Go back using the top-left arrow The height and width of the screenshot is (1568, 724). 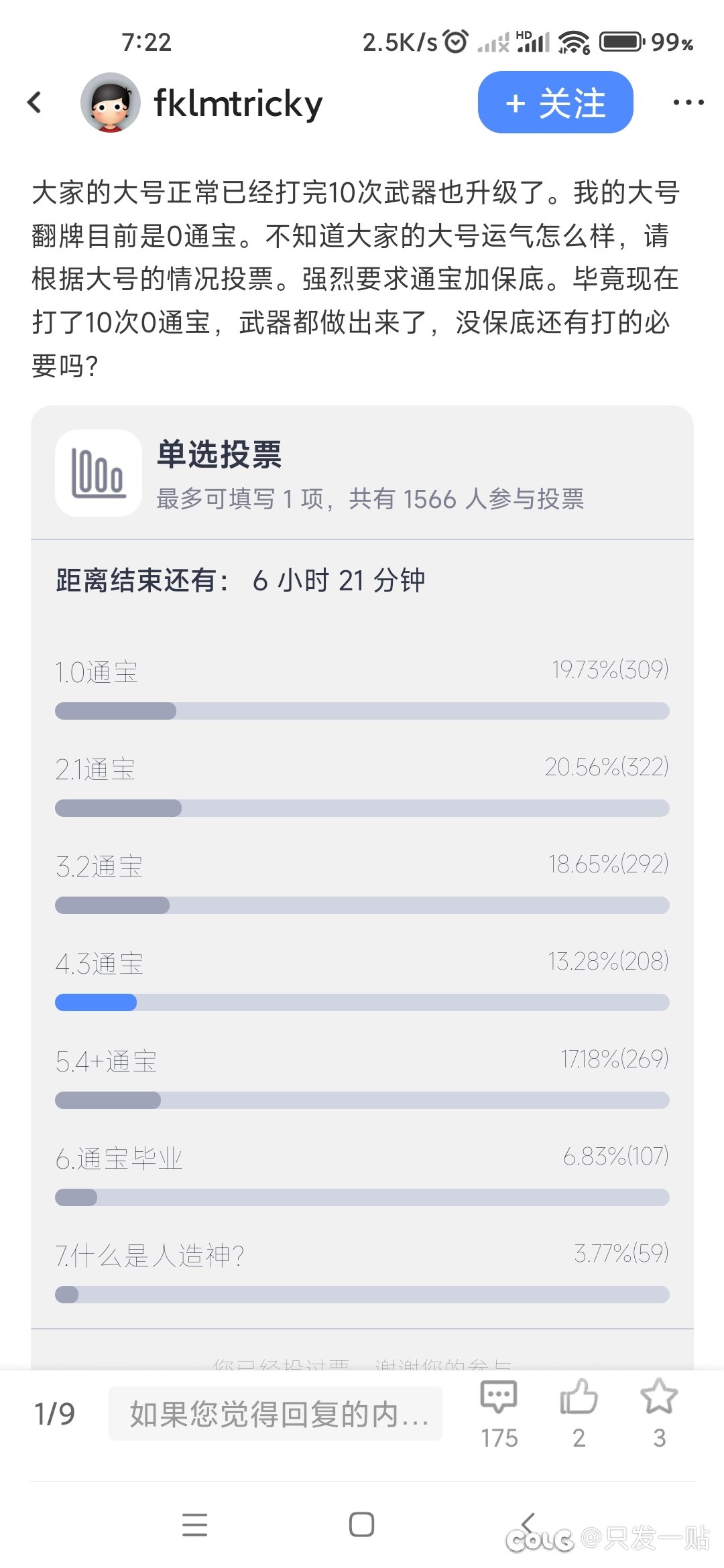pyautogui.click(x=35, y=103)
